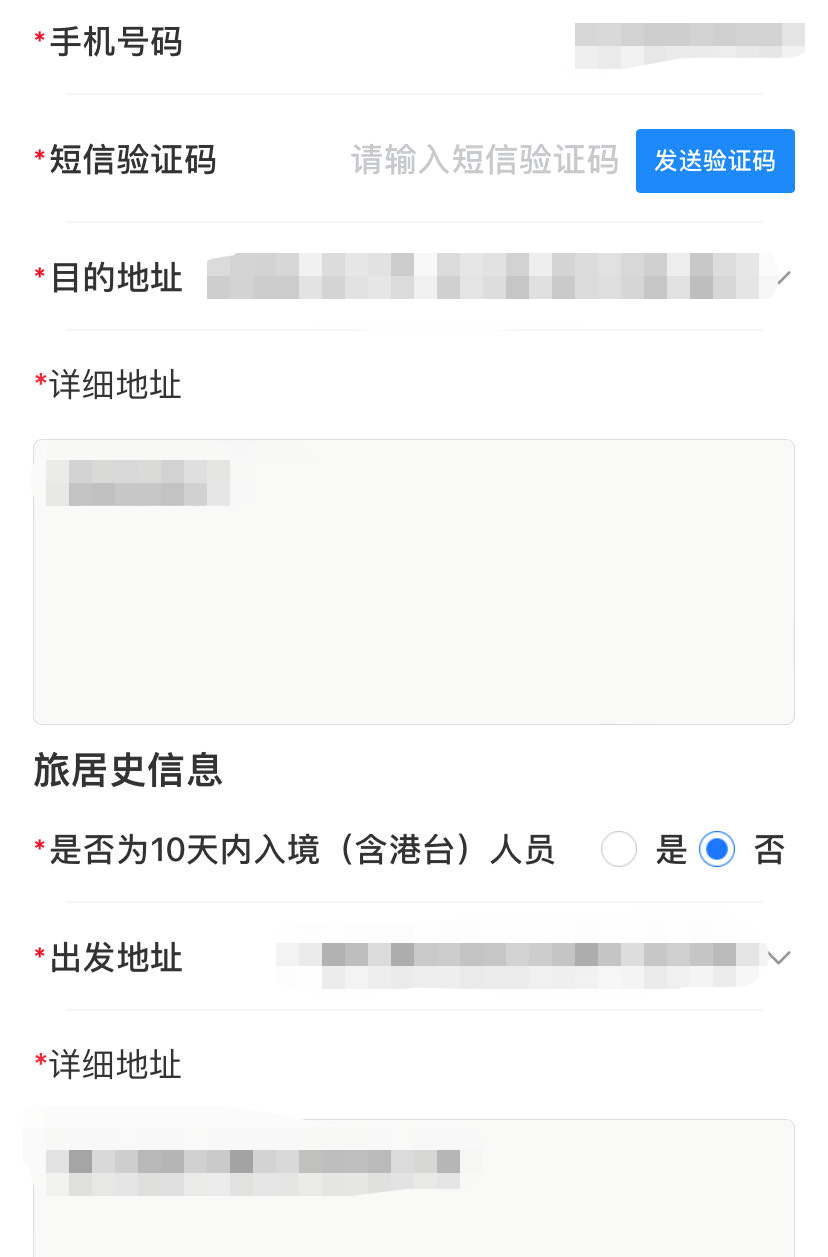Edit the 详细地址 box under 出发地址
The width and height of the screenshot is (828, 1257).
(x=414, y=1188)
